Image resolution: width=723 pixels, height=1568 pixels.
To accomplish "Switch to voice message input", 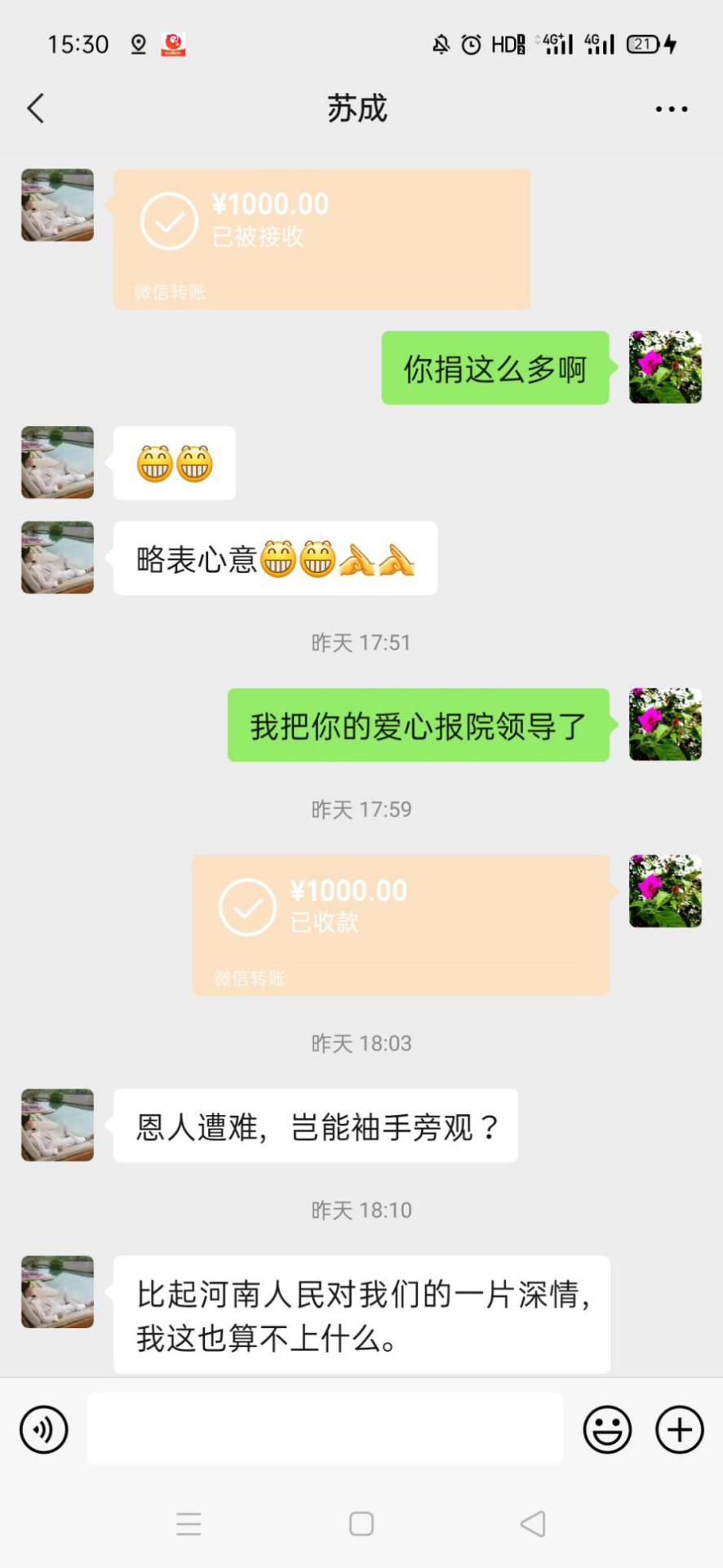I will pos(44,1429).
